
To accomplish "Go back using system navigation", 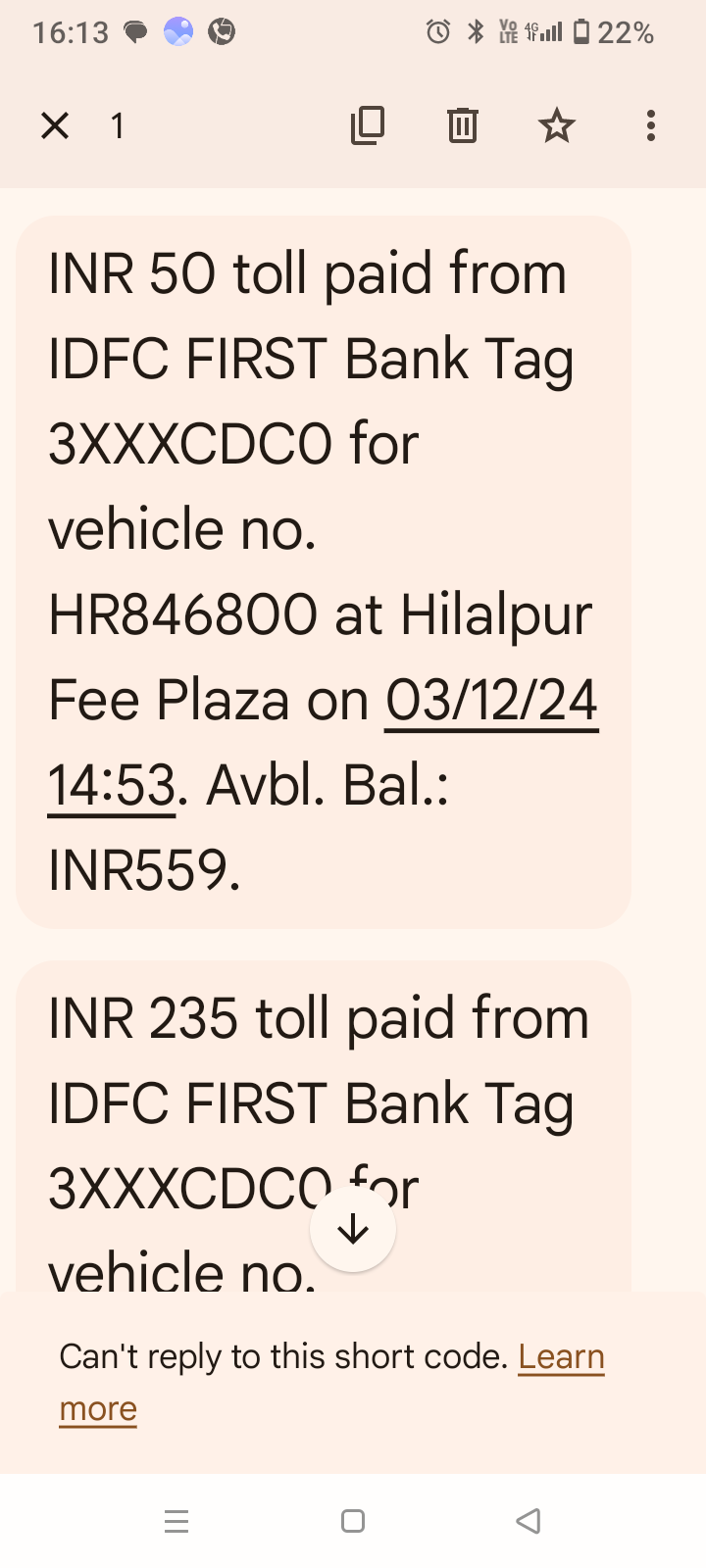I will pyautogui.click(x=529, y=1521).
